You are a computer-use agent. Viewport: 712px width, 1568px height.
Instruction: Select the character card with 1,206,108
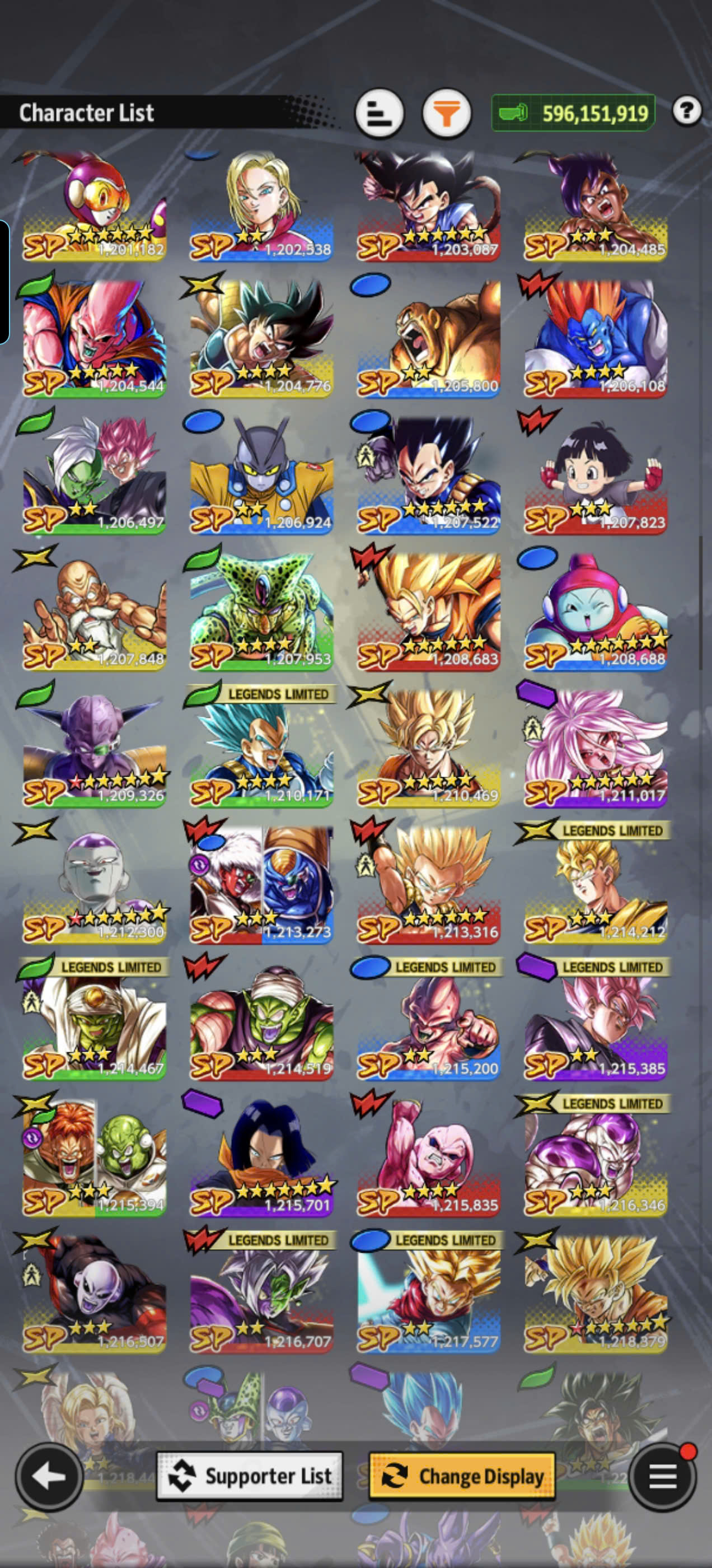tap(595, 337)
